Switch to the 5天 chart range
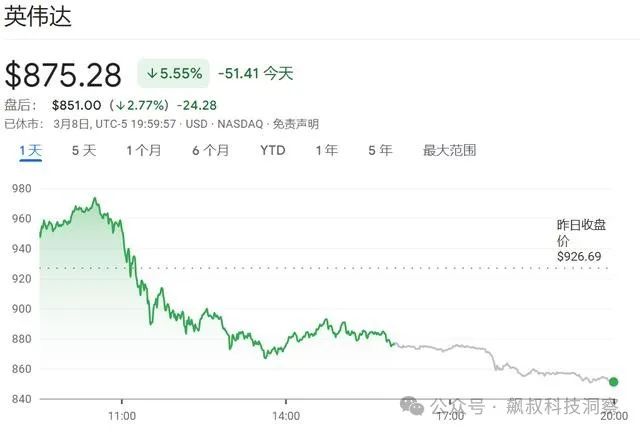This screenshot has height=433, width=640. click(x=83, y=150)
